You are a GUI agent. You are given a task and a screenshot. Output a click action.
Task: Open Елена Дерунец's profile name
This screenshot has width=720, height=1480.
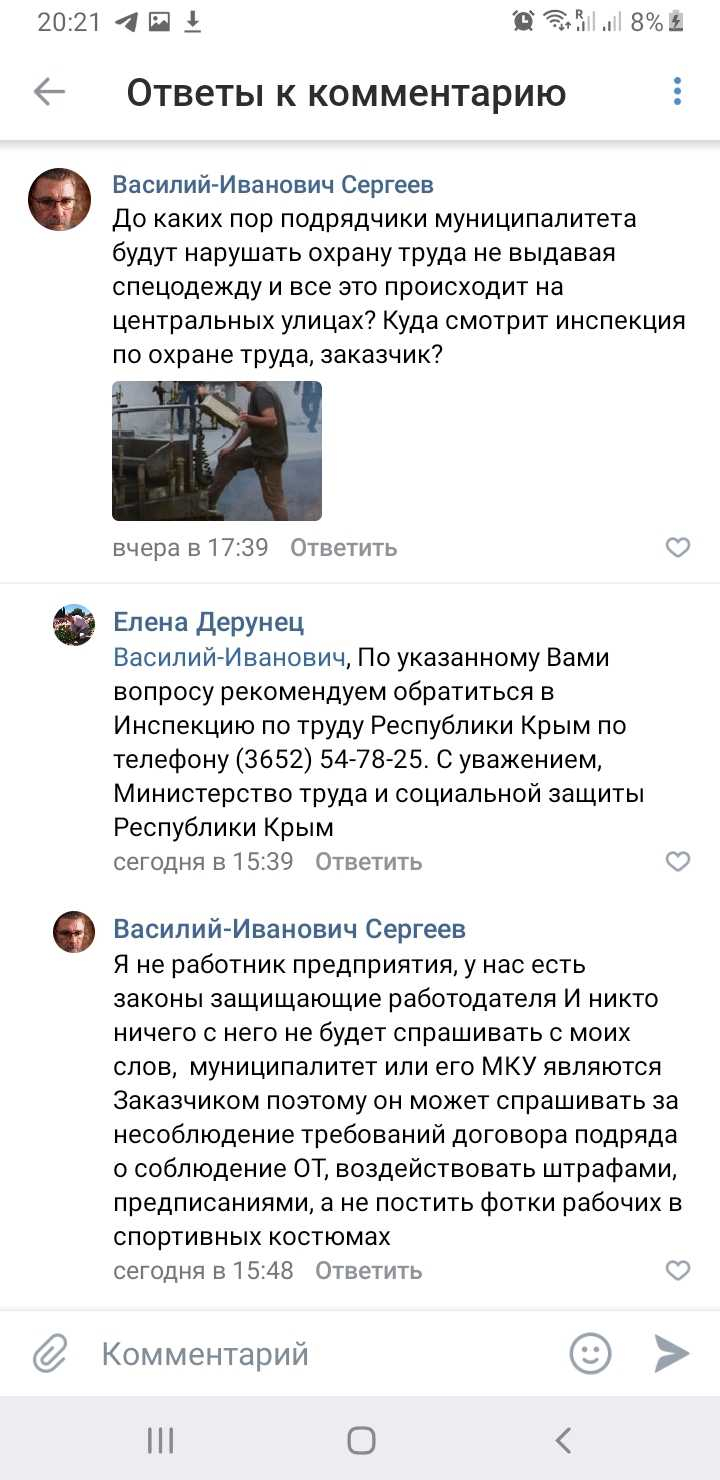(x=209, y=622)
